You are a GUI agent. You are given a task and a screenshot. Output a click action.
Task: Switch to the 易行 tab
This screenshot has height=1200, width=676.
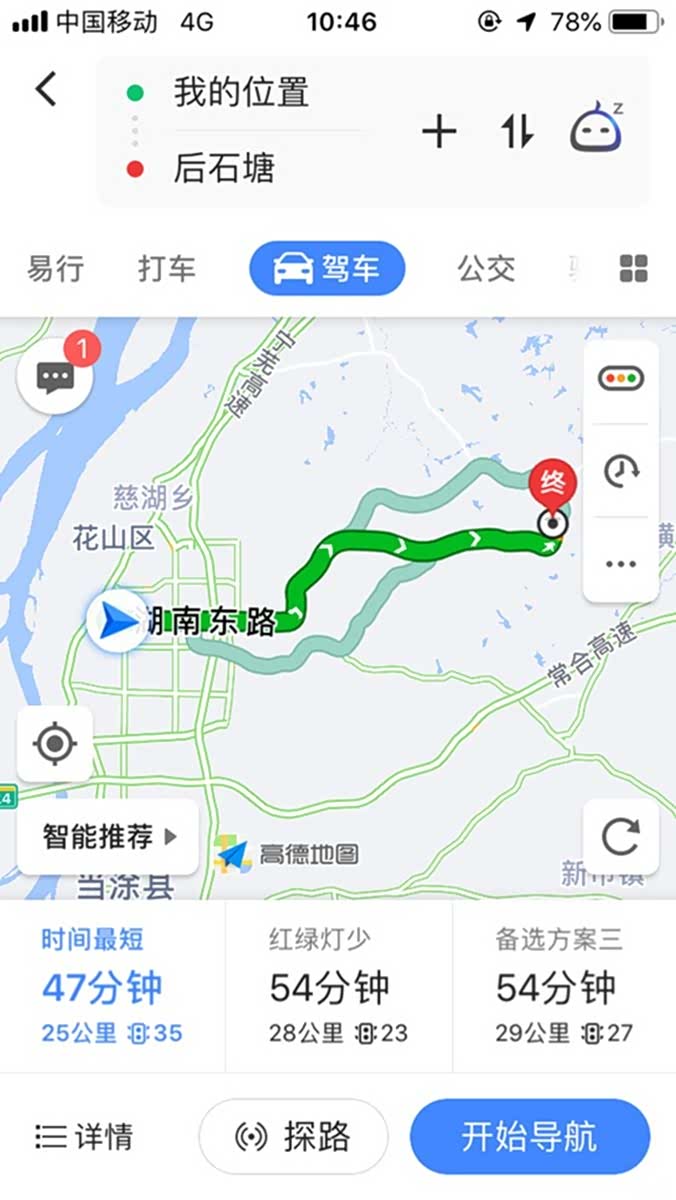pyautogui.click(x=55, y=268)
